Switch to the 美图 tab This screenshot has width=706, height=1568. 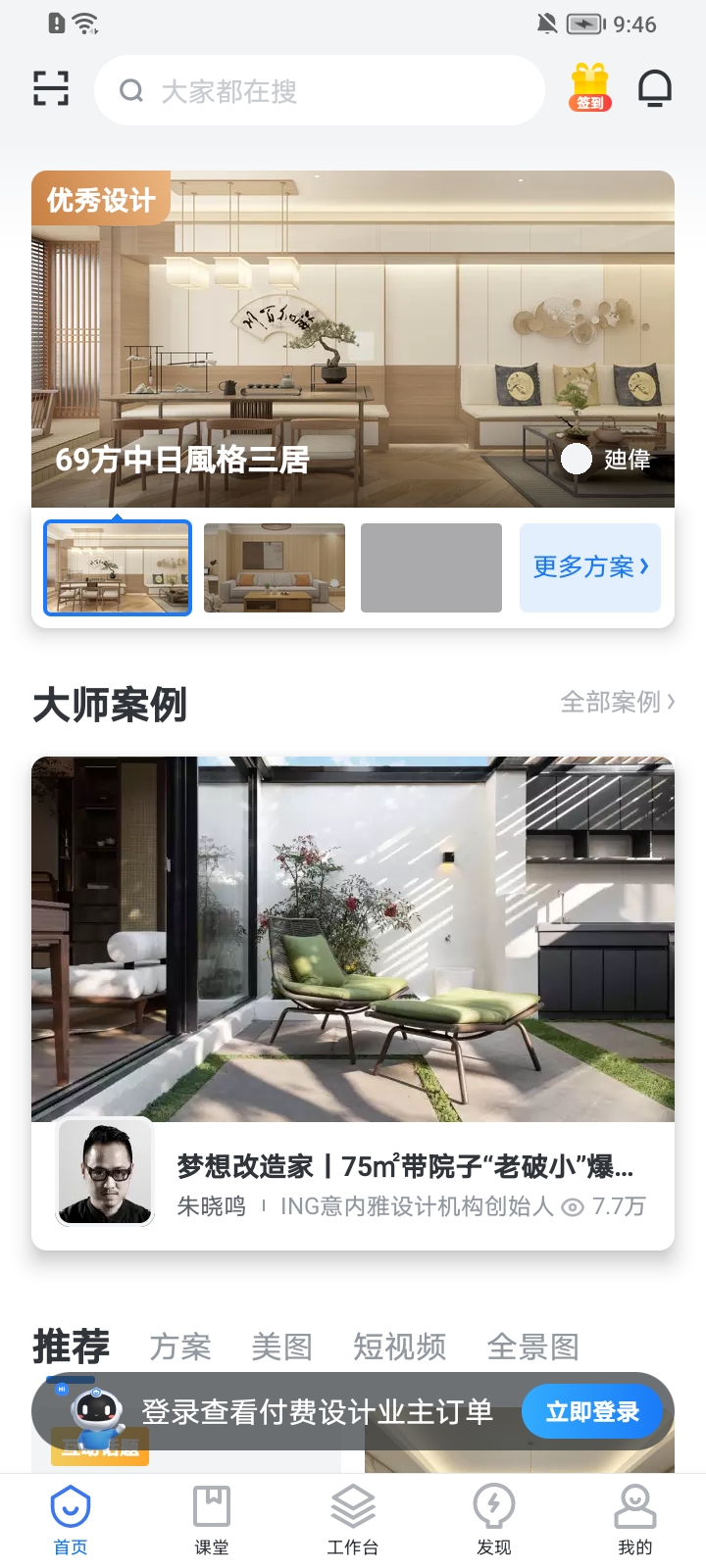click(x=281, y=1347)
